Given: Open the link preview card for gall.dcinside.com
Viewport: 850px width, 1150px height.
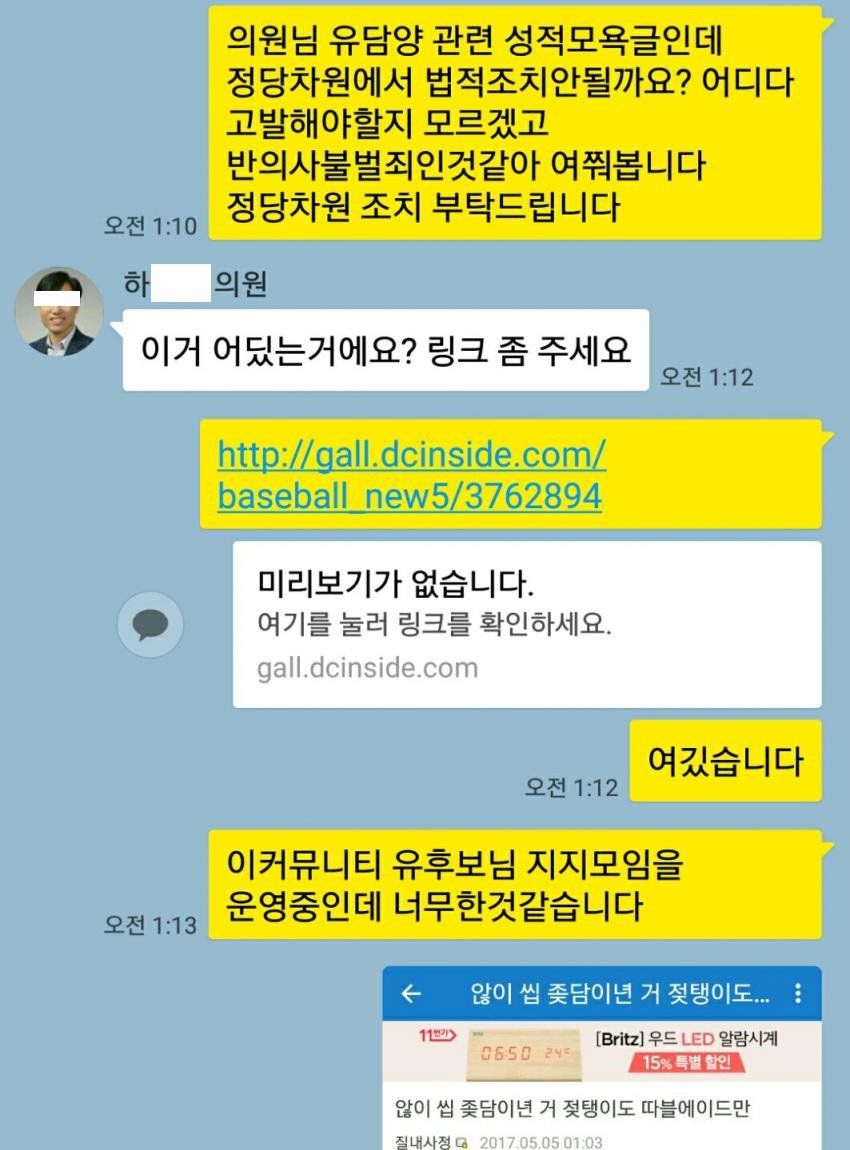Looking at the screenshot, I should tap(526, 624).
